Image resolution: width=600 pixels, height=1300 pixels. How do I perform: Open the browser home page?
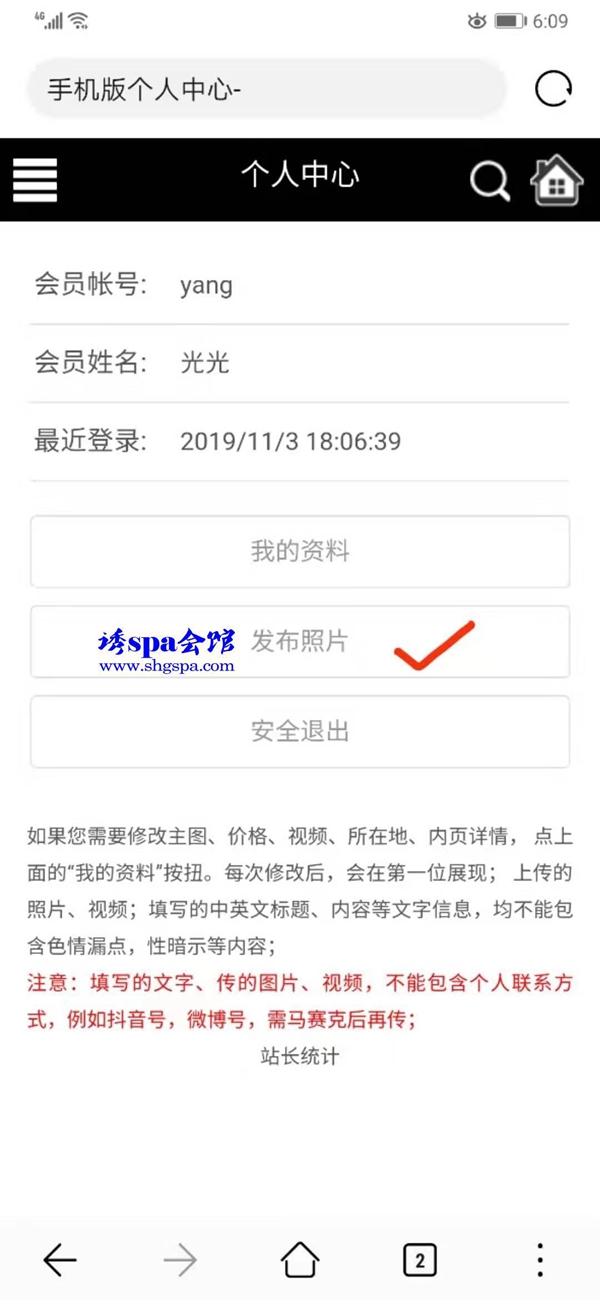click(x=300, y=1260)
